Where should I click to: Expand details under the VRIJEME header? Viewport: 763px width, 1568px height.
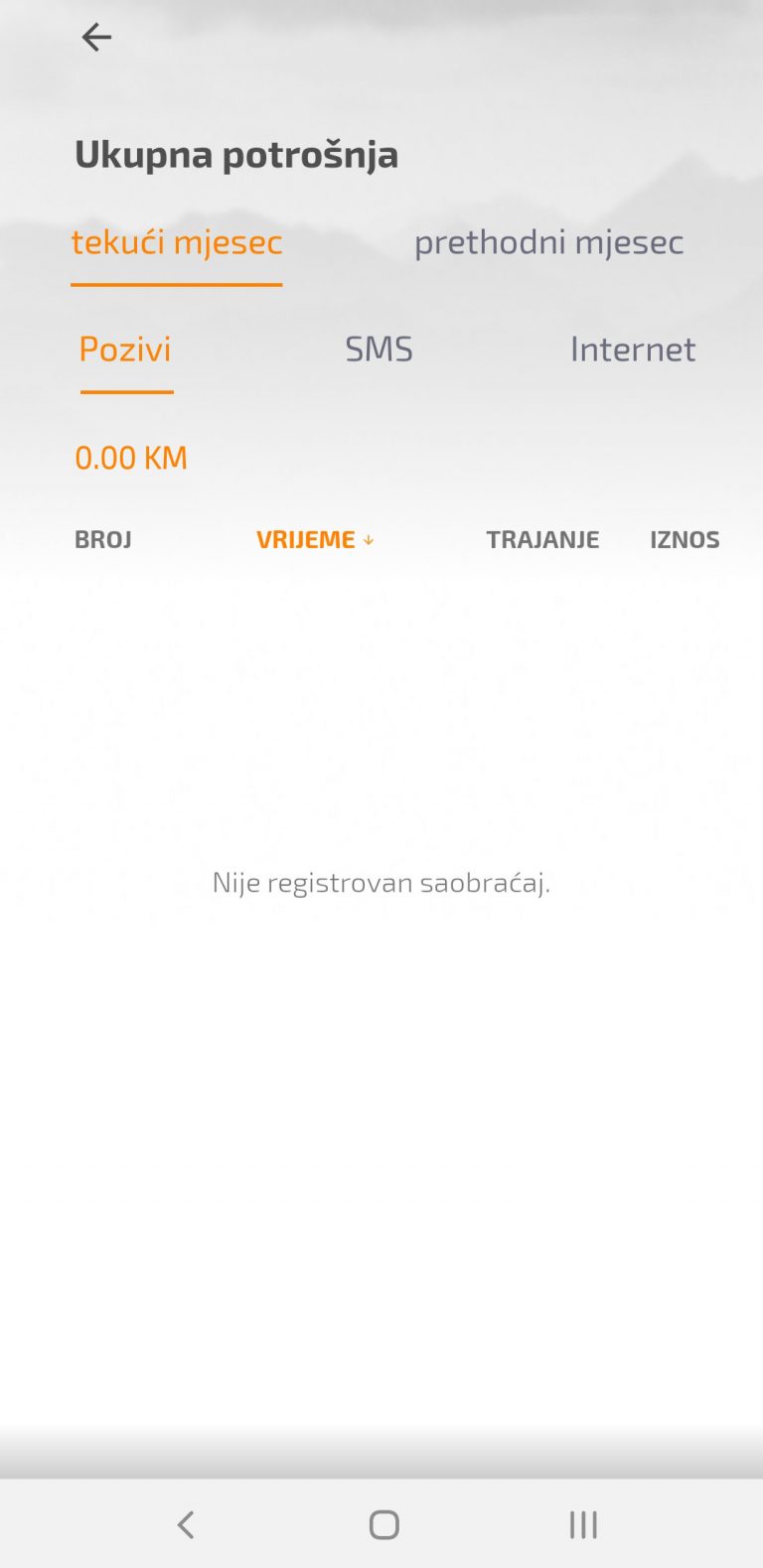(306, 539)
